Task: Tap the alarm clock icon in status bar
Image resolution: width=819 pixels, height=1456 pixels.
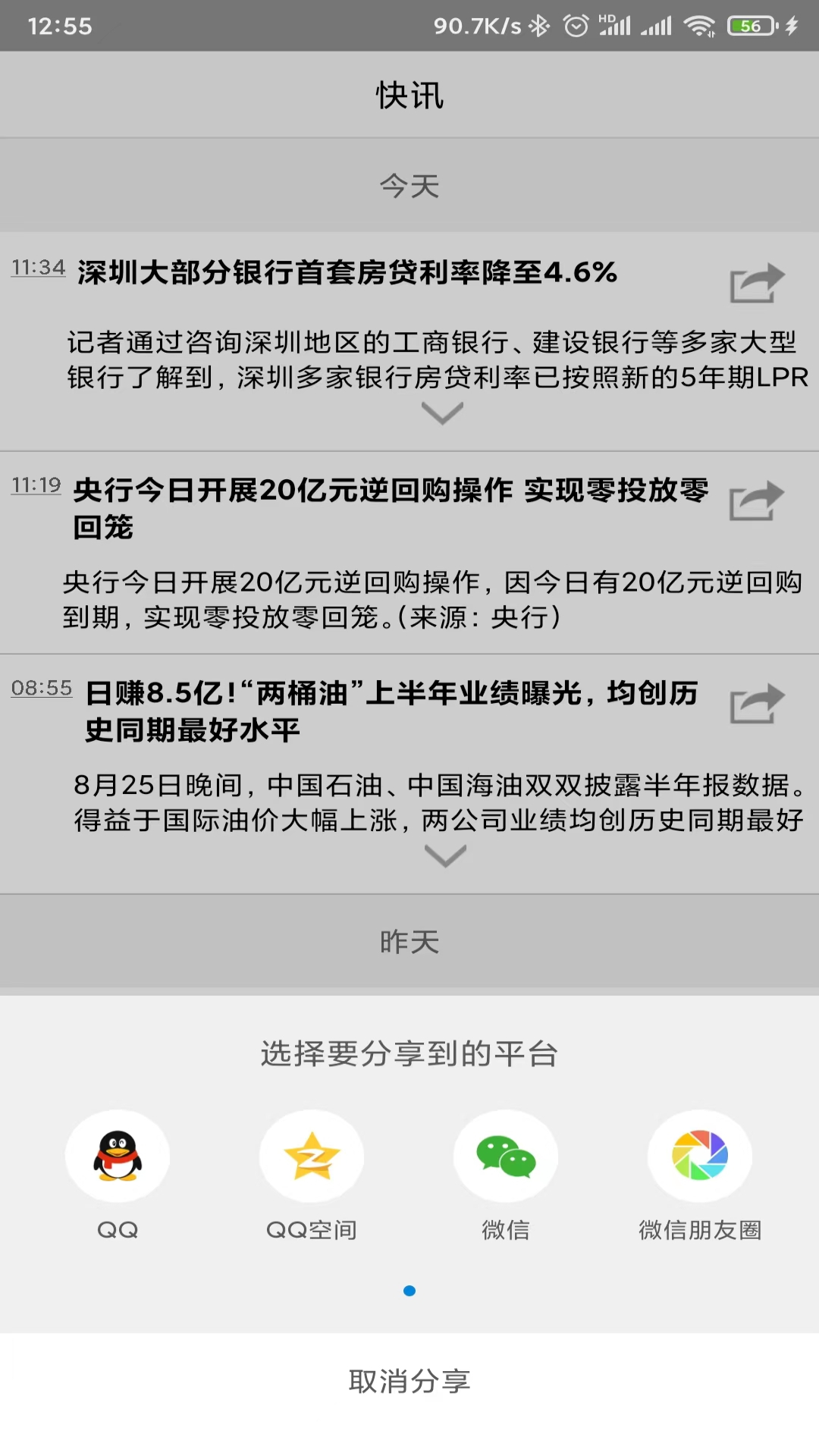Action: tap(575, 25)
